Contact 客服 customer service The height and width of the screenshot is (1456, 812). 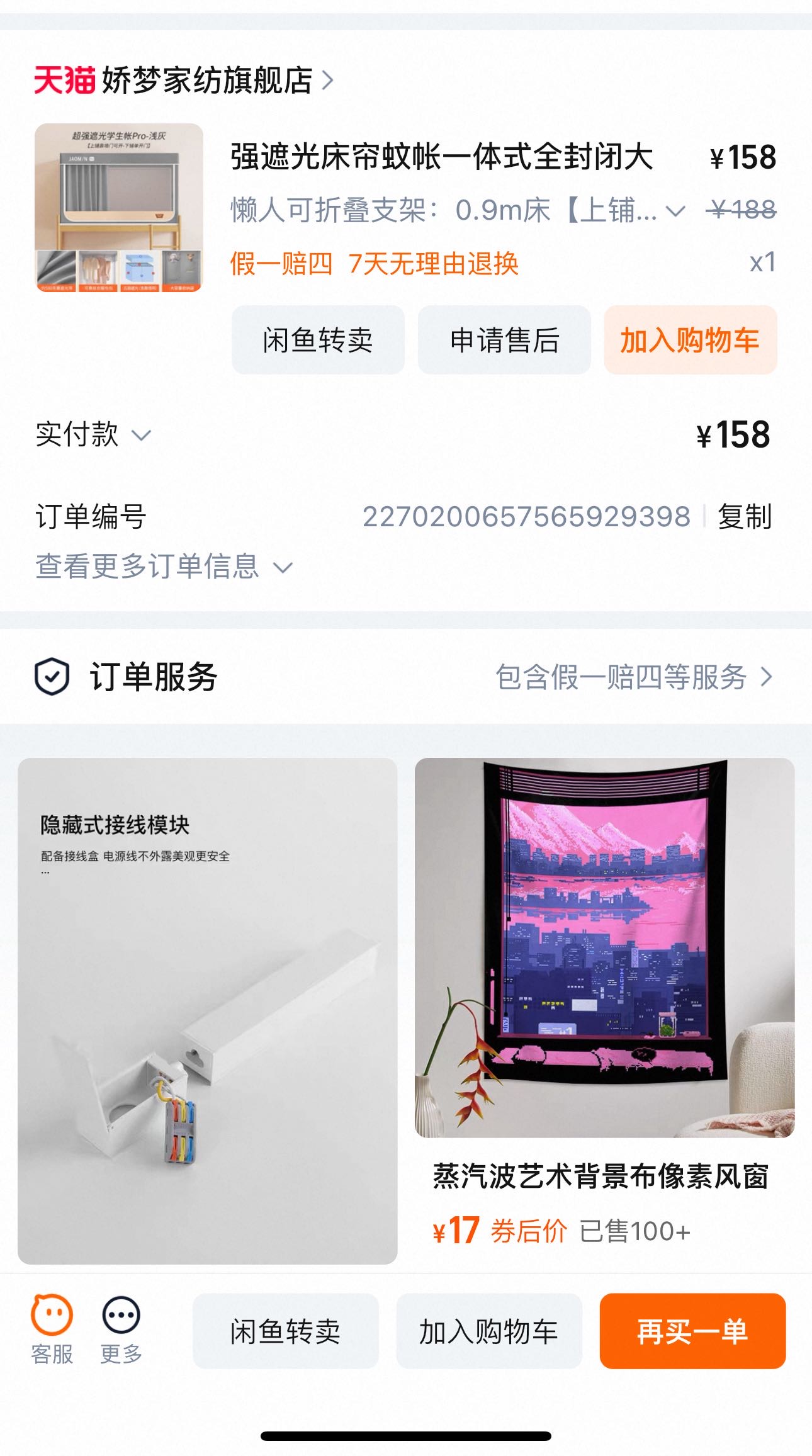pyautogui.click(x=52, y=1329)
